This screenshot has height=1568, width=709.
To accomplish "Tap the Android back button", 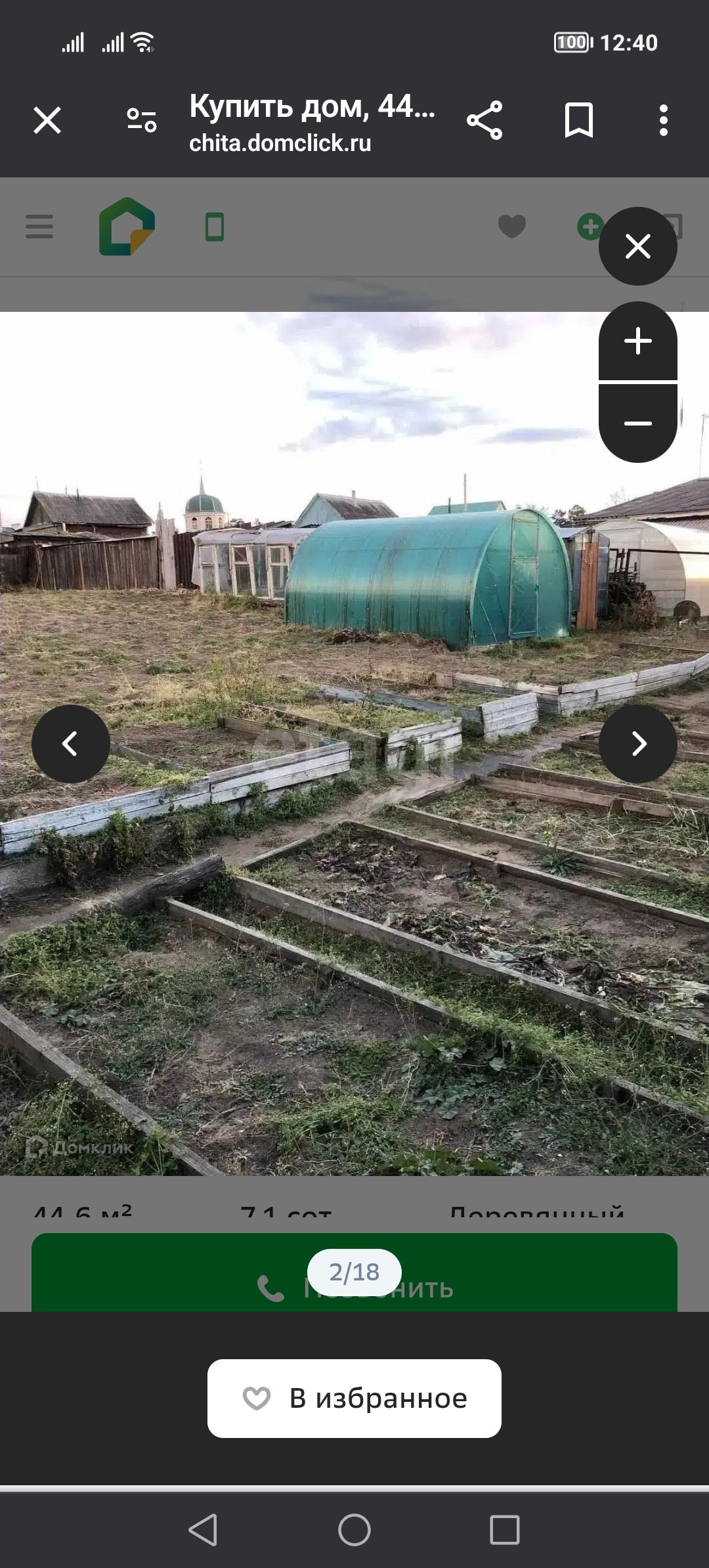I will click(203, 1530).
